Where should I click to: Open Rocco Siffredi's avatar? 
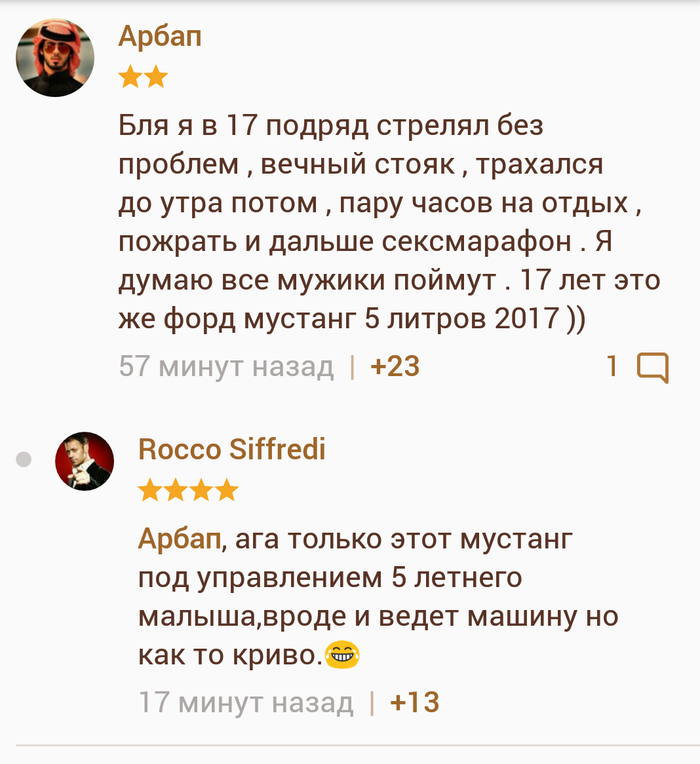click(84, 460)
